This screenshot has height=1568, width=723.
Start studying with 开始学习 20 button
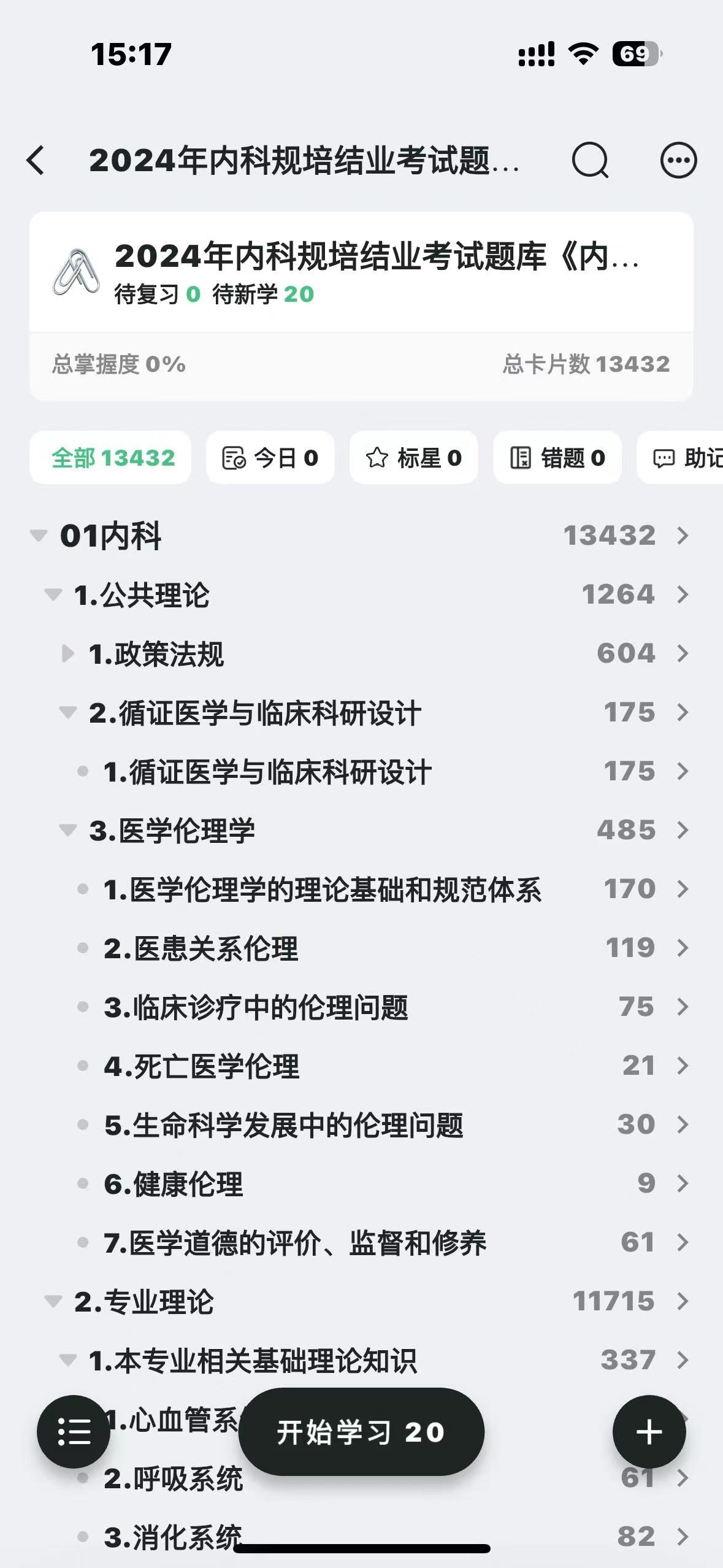361,1432
